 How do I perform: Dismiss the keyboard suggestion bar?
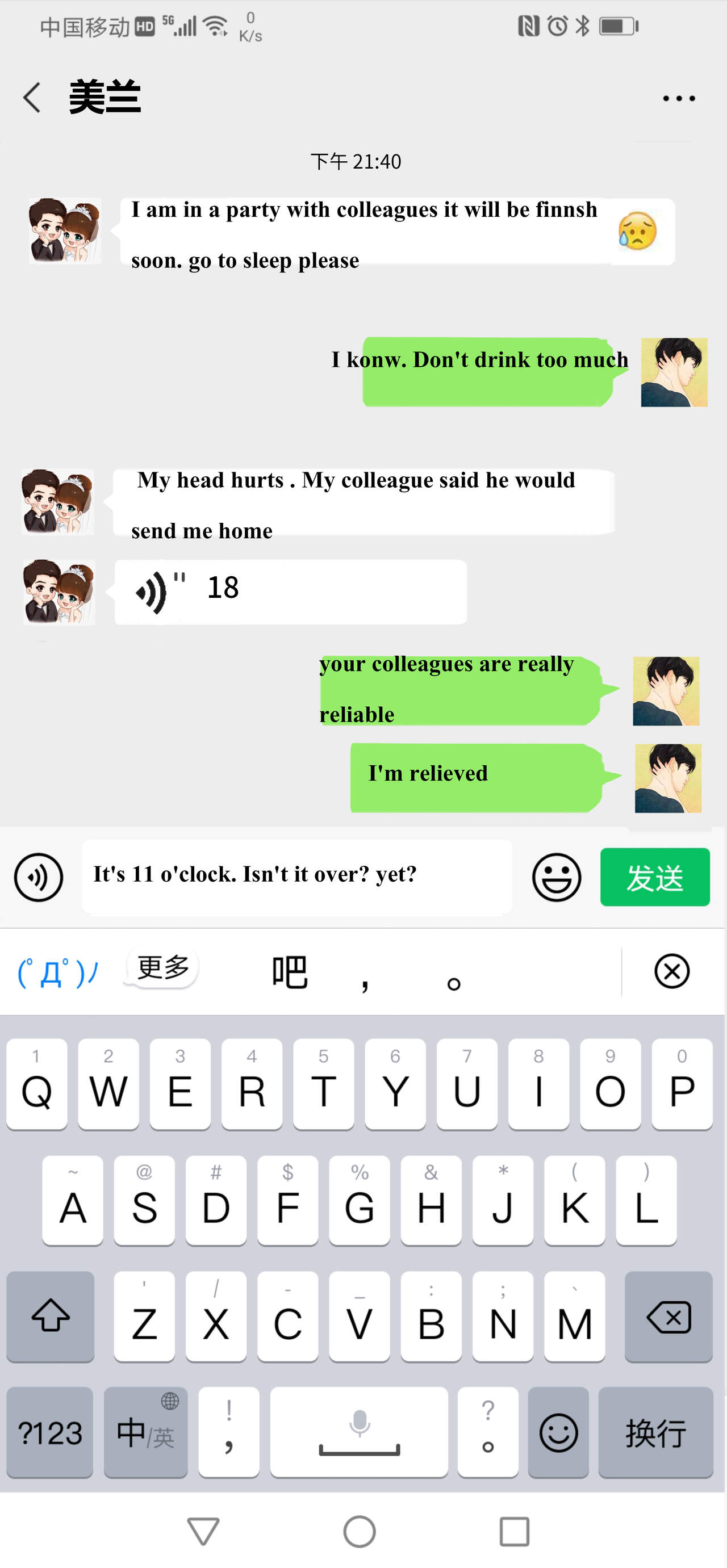pyautogui.click(x=671, y=971)
